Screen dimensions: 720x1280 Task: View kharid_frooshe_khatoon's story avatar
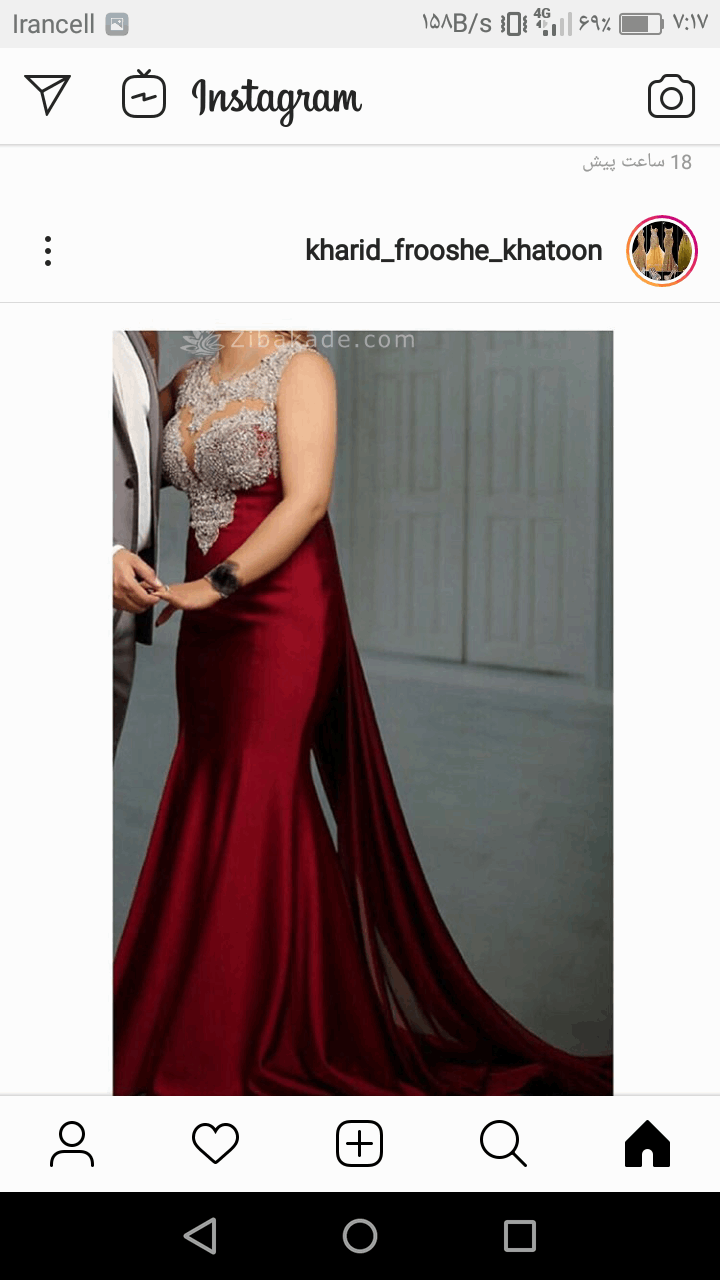click(661, 251)
